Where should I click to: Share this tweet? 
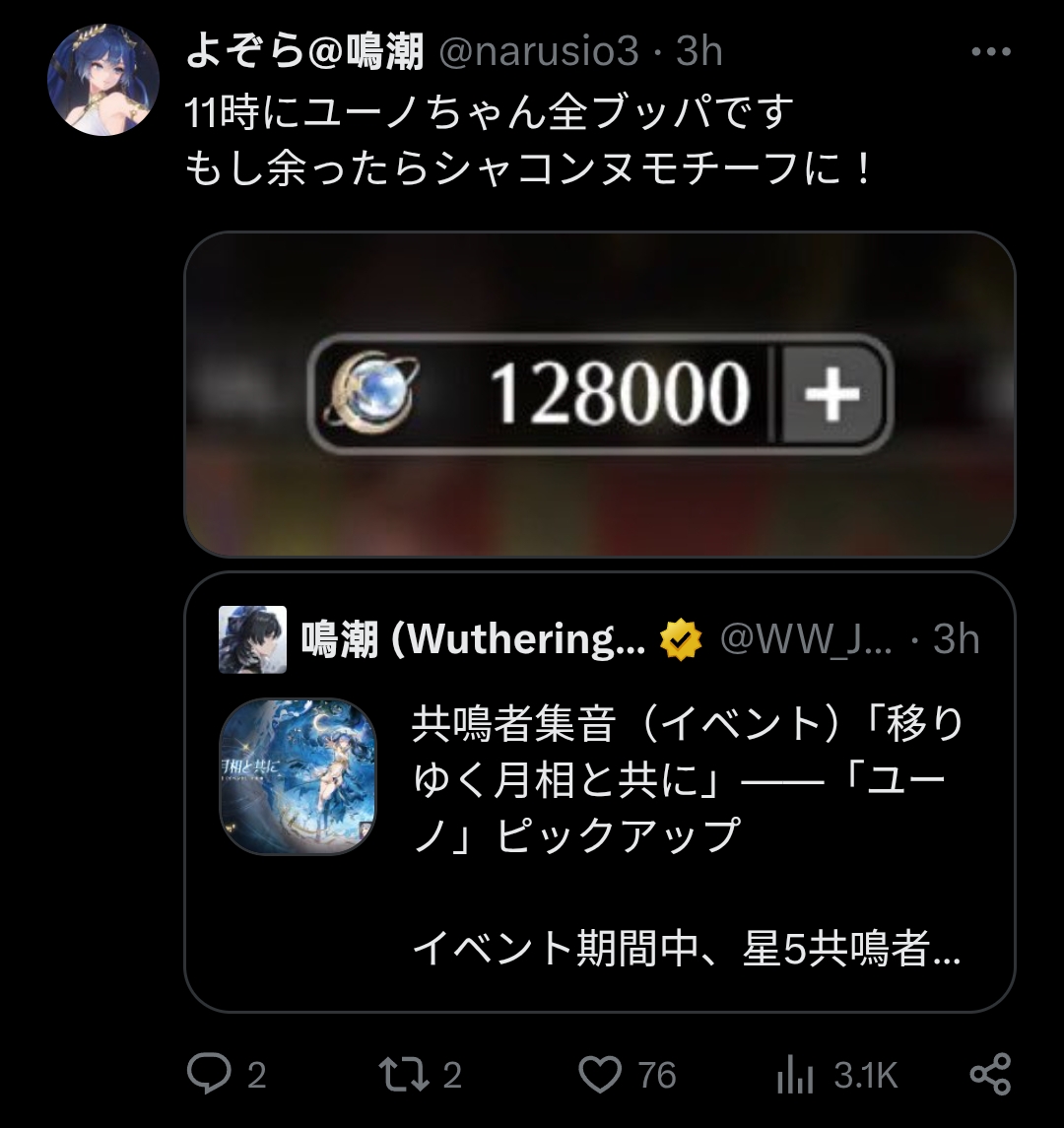coord(991,1074)
